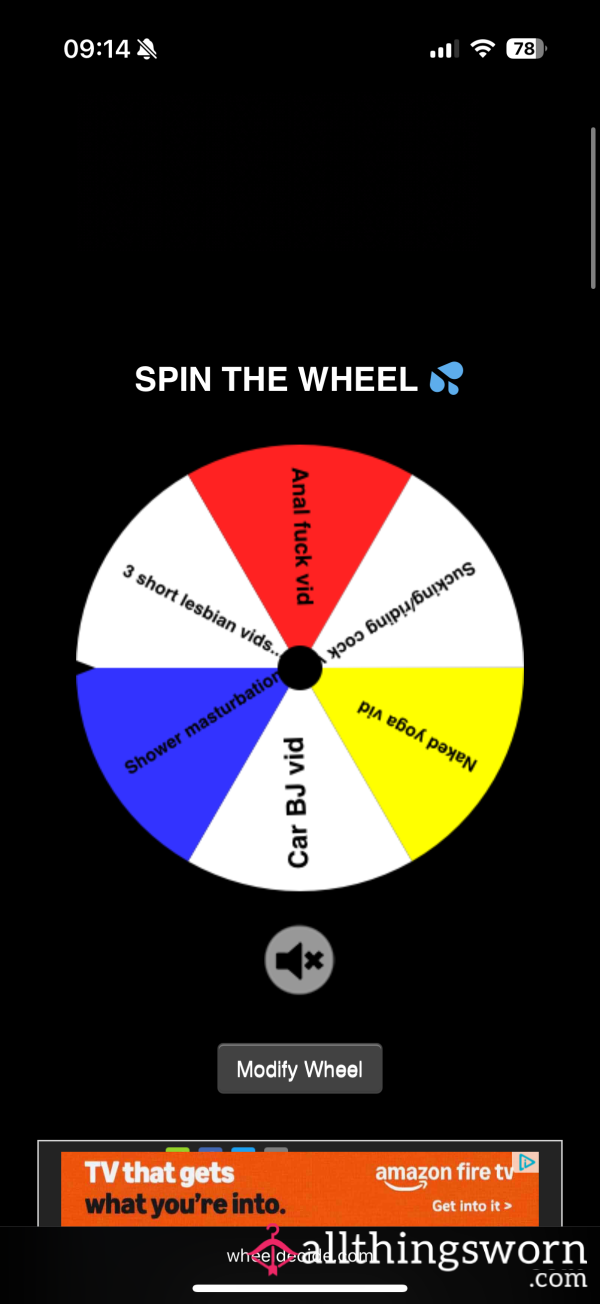Open the Modify Wheel button
The height and width of the screenshot is (1304, 600).
(x=300, y=1069)
